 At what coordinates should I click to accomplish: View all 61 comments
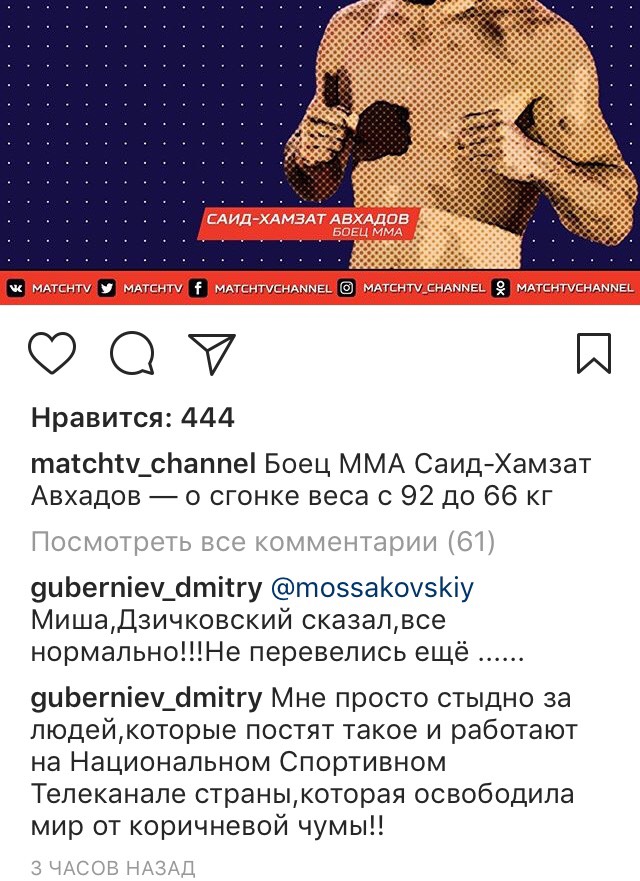point(263,543)
